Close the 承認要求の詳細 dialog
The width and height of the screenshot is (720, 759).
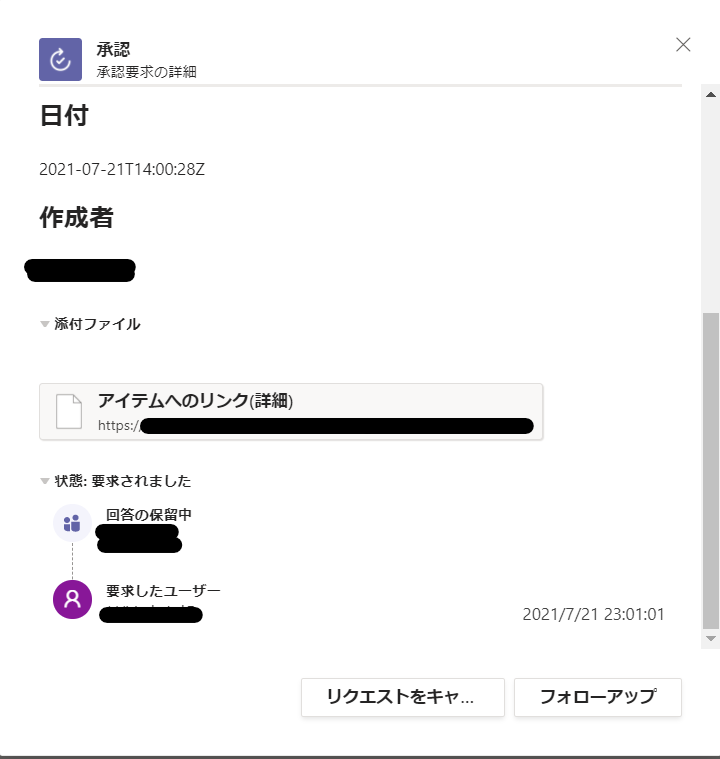point(682,44)
